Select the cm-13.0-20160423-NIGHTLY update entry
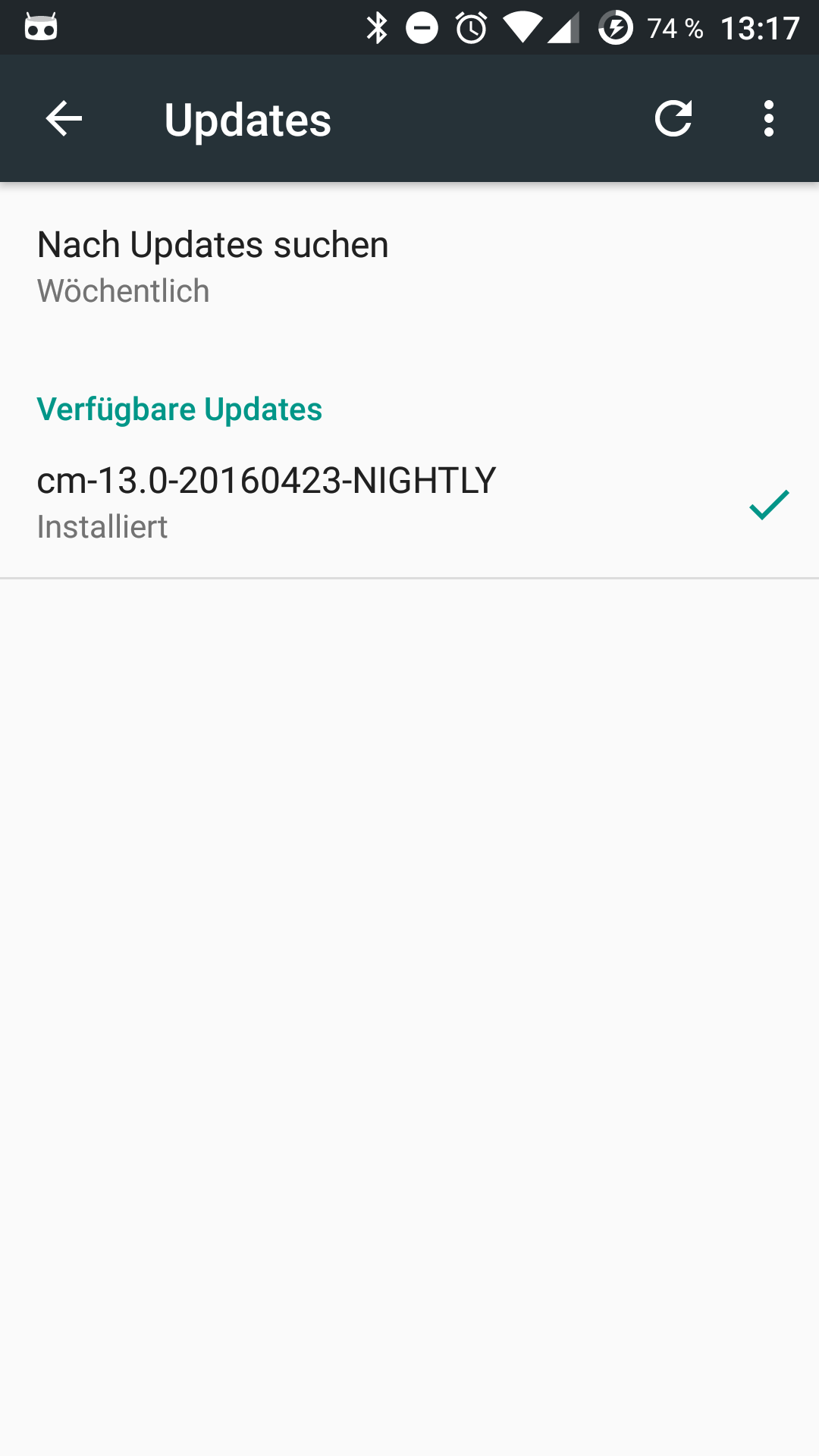Viewport: 819px width, 1456px height. 409,503
